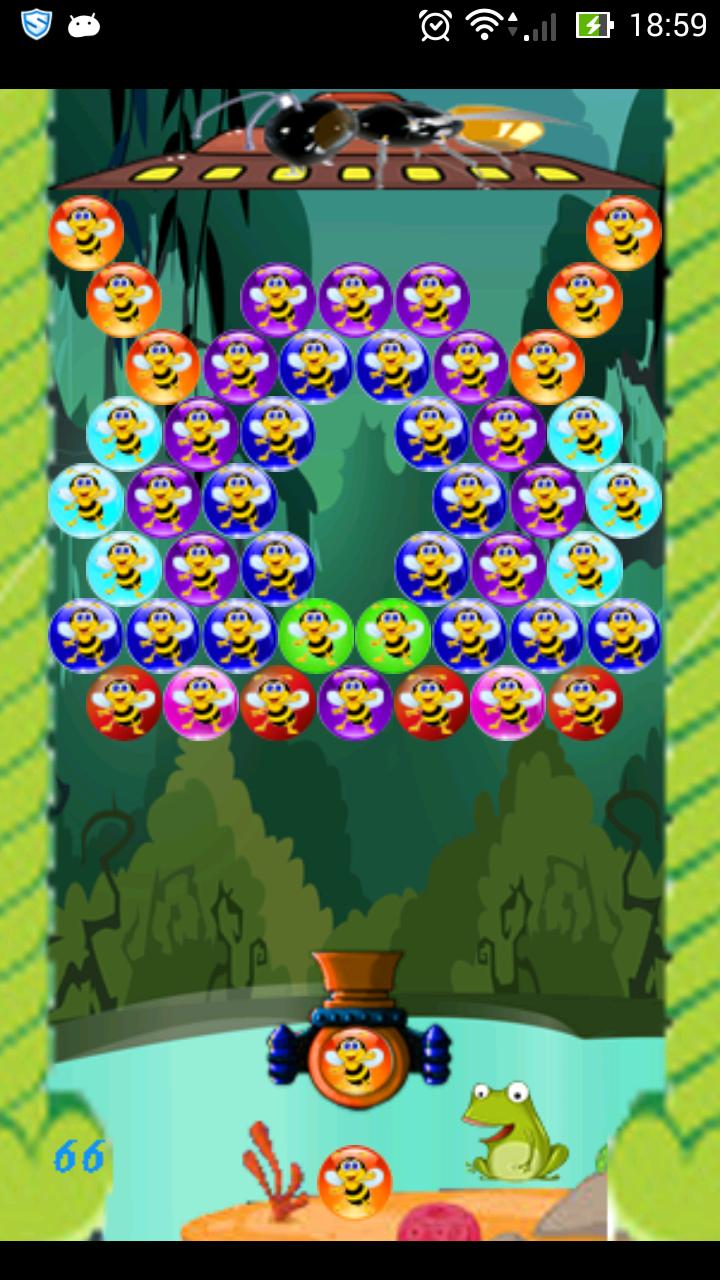
Task: Aim at the purple bubble in the bottom row
Action: (x=355, y=703)
